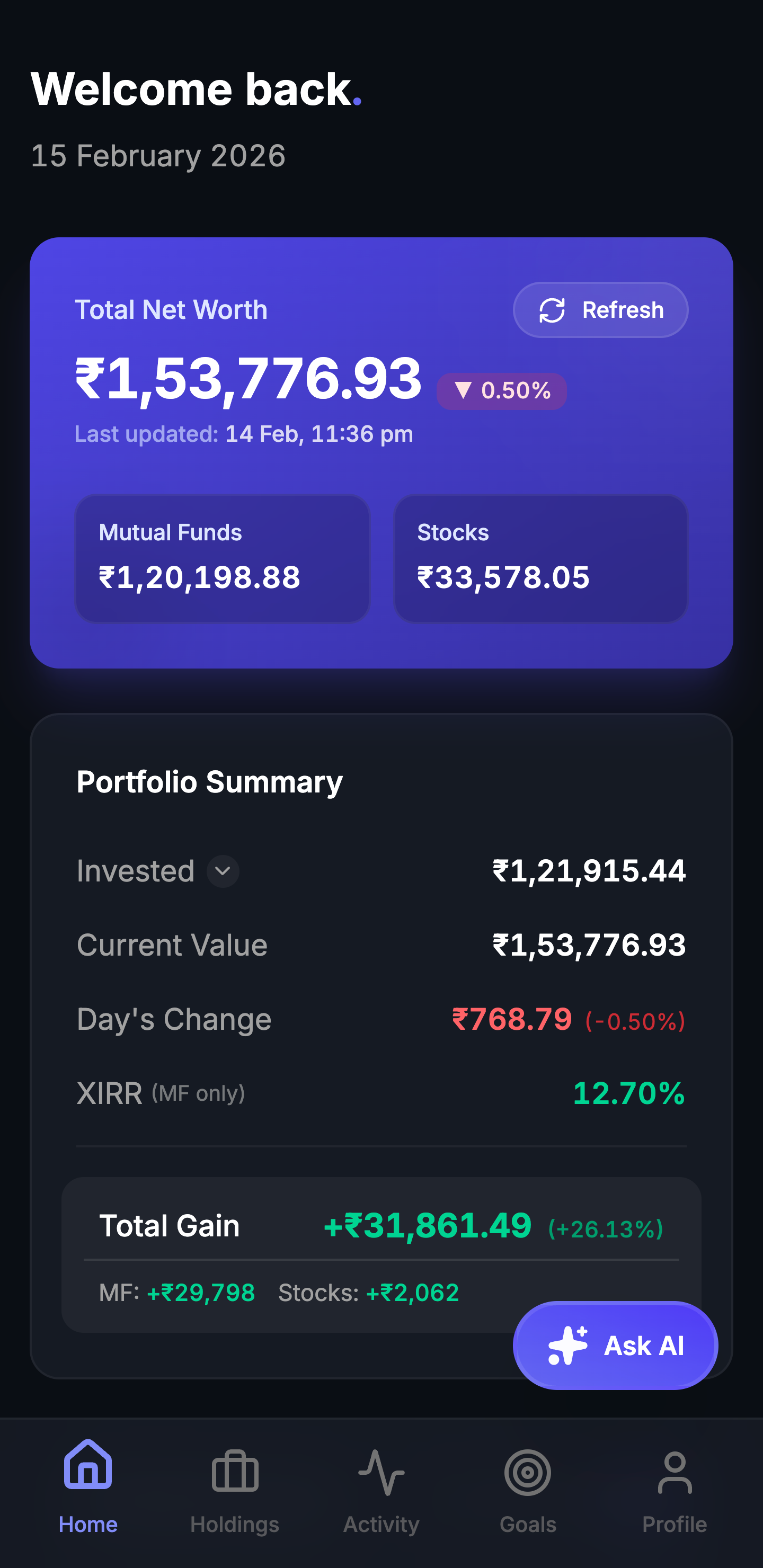Open the Mutual Funds card
763x1568 pixels.
[222, 558]
